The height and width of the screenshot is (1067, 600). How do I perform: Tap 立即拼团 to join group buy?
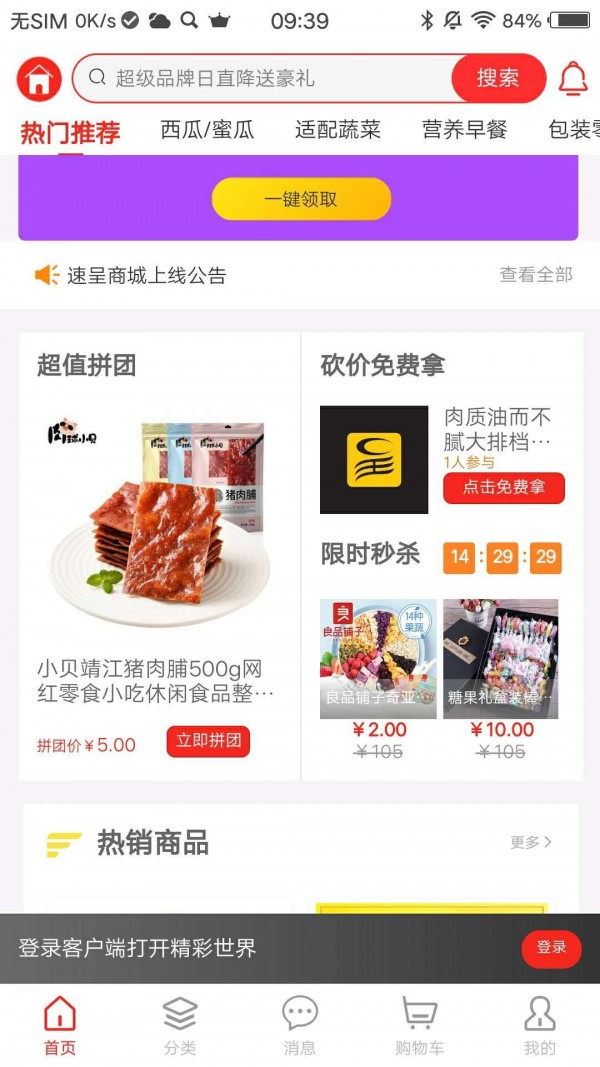pyautogui.click(x=208, y=742)
